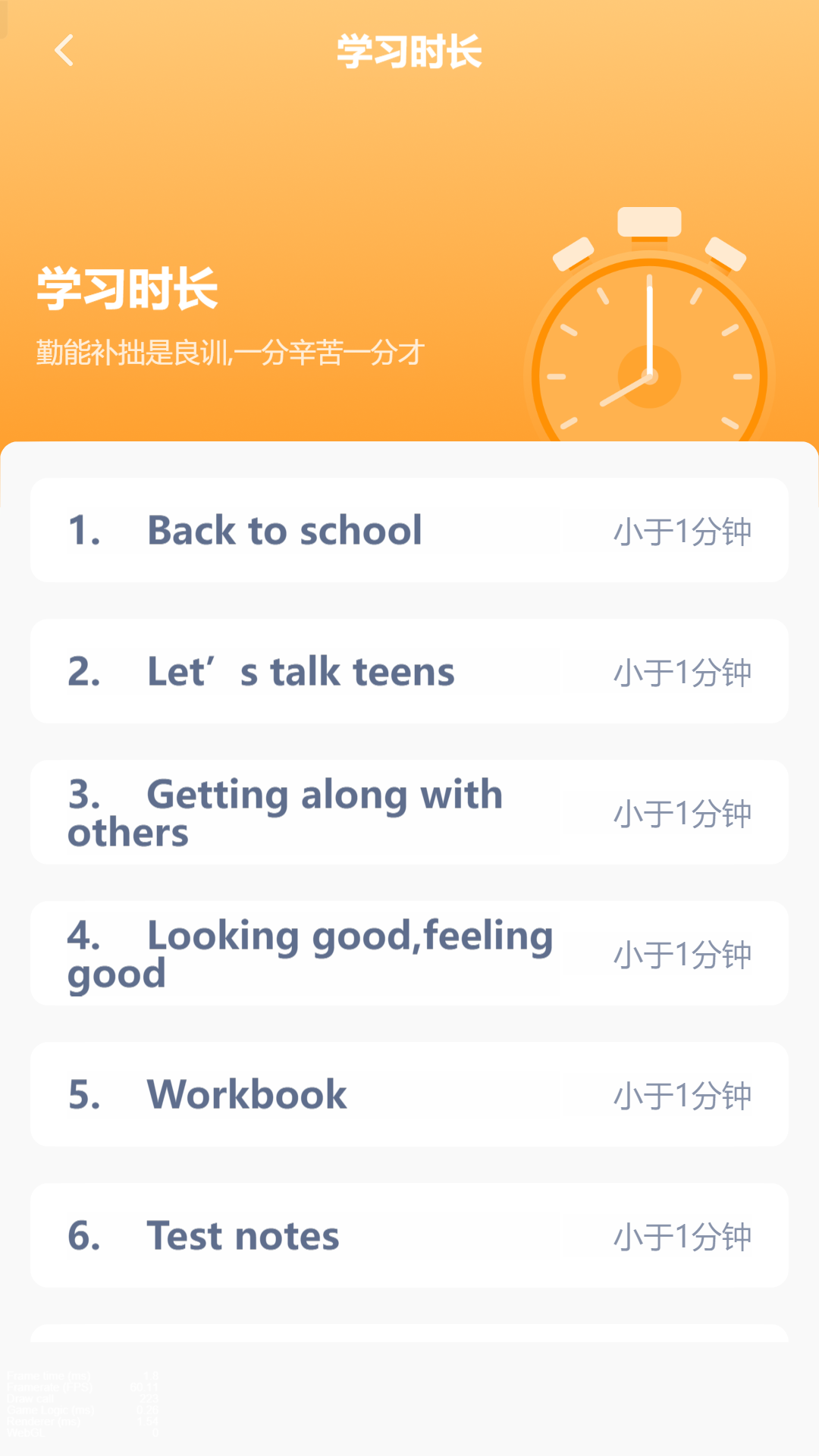The image size is (819, 1456).
Task: Select 'Getting along with others' chapter
Action: [409, 812]
